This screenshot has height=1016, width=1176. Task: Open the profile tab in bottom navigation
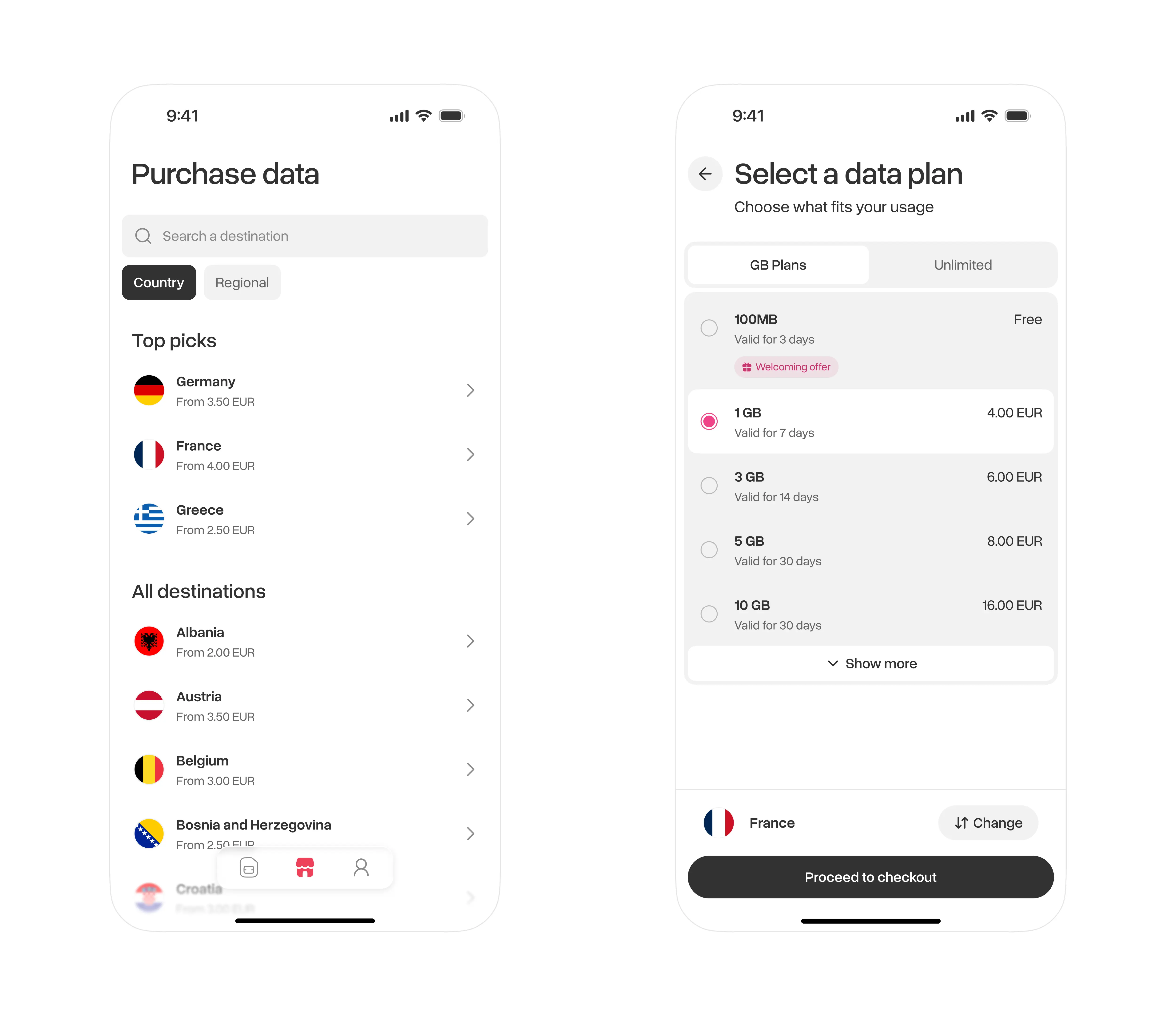coord(361,867)
